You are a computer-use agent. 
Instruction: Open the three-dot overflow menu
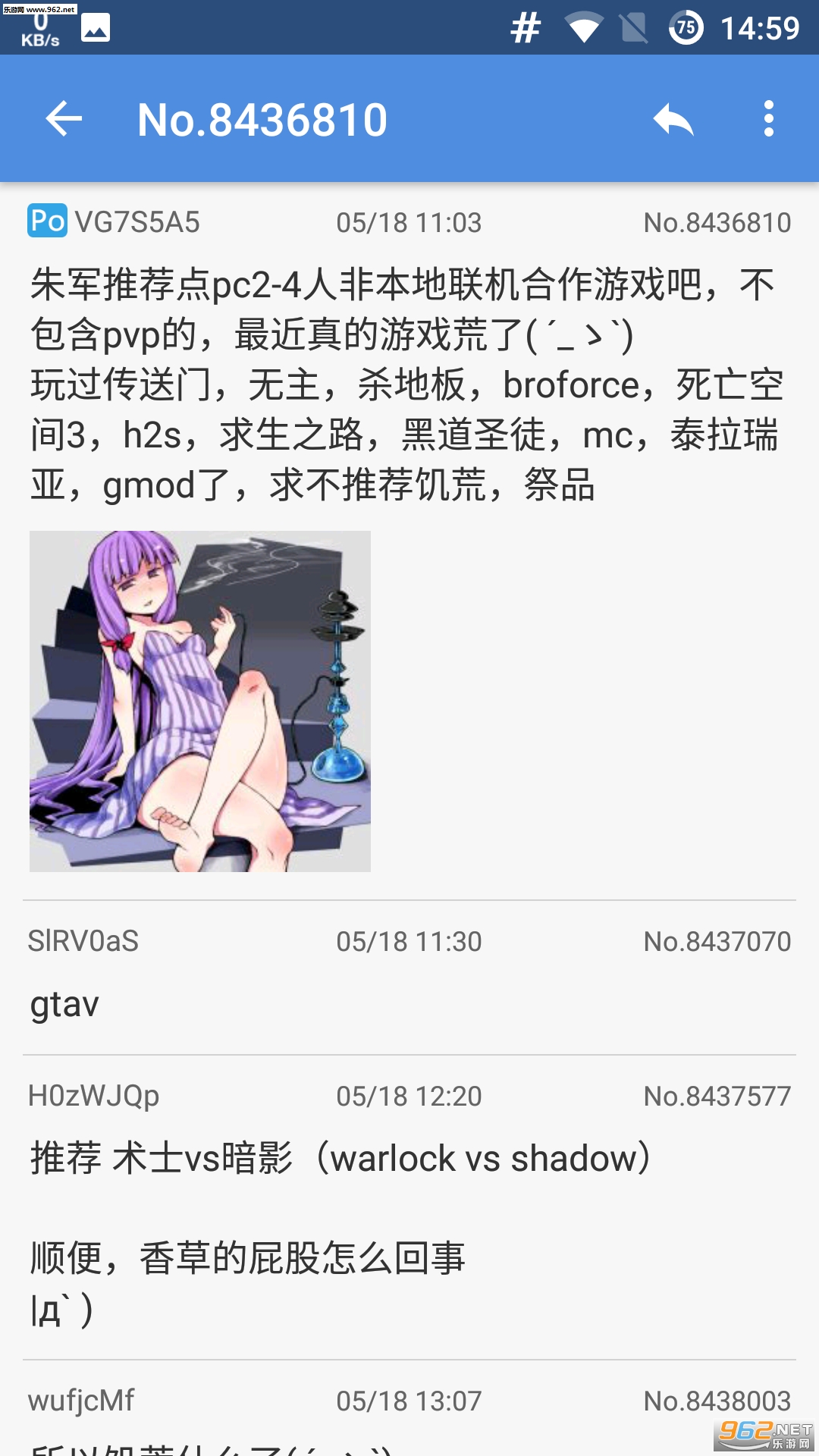768,119
